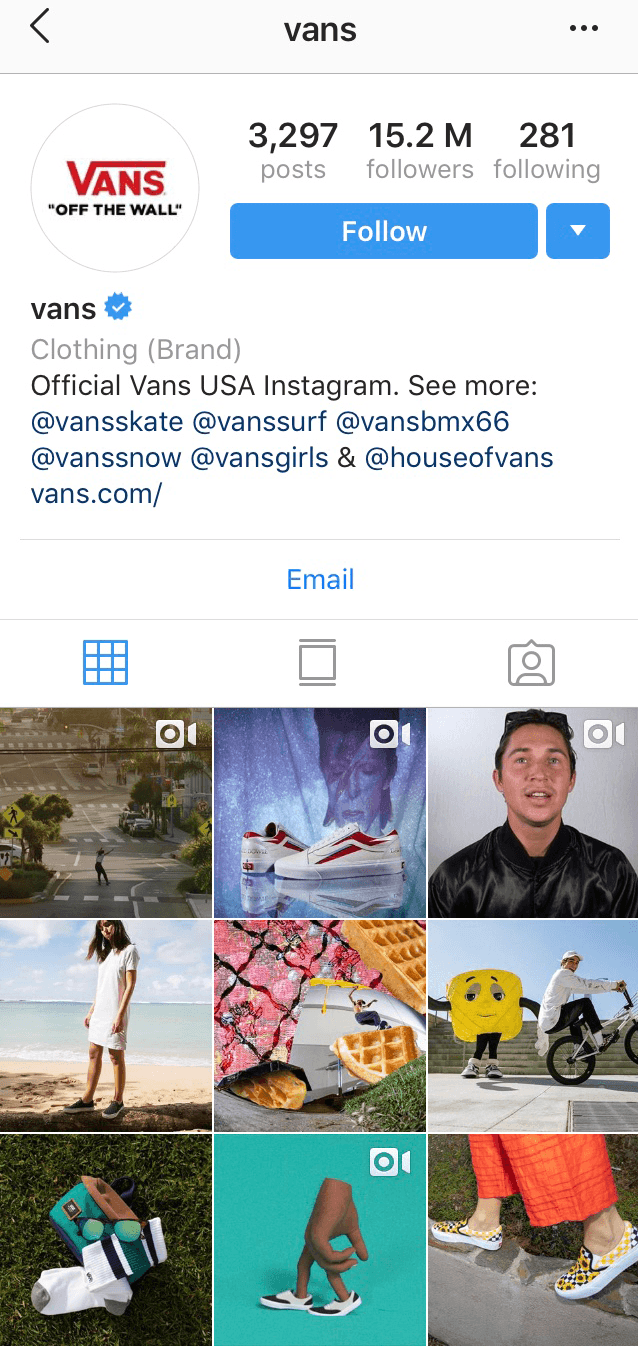This screenshot has height=1347, width=638.
Task: Open the three-dot overflow menu
Action: tap(583, 28)
